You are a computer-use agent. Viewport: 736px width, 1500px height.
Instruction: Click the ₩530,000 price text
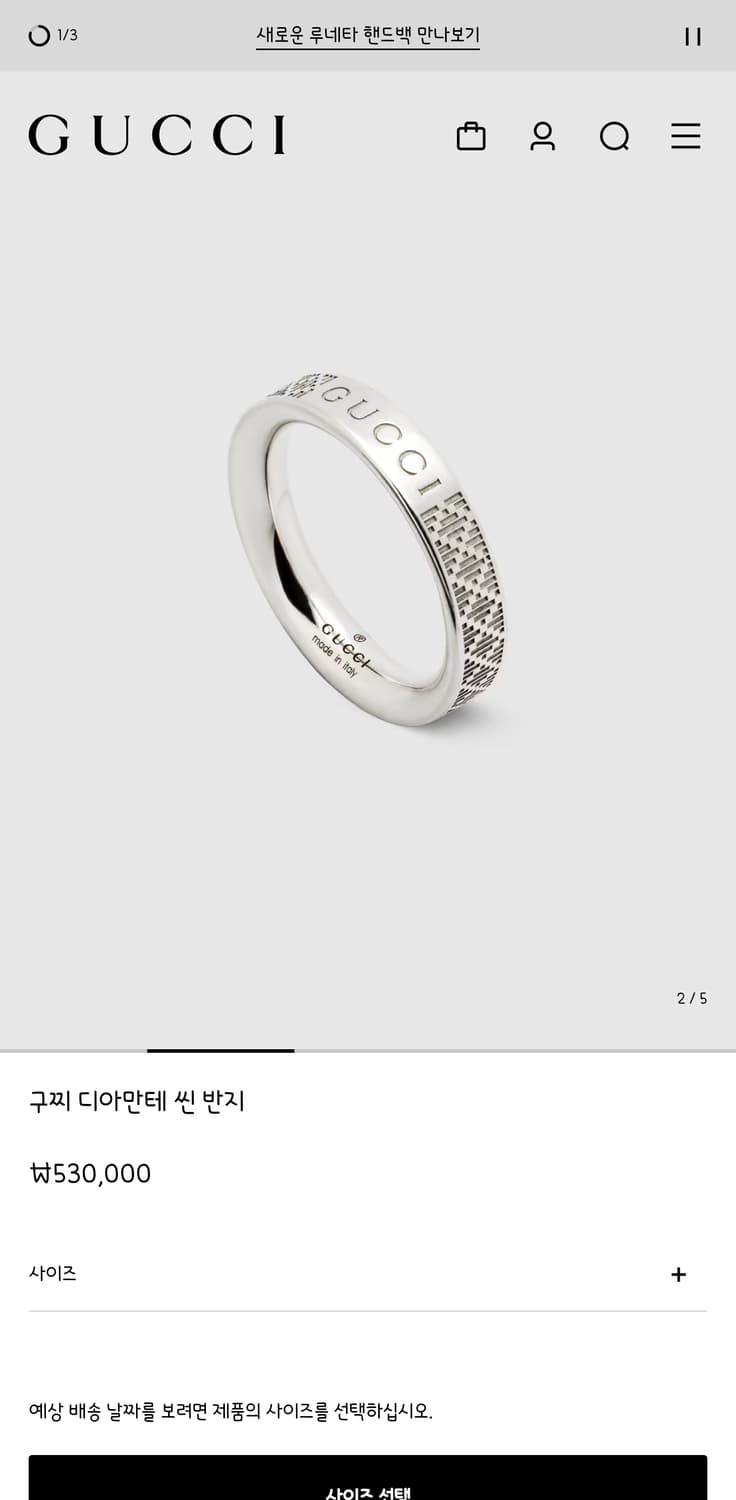pos(89,1173)
